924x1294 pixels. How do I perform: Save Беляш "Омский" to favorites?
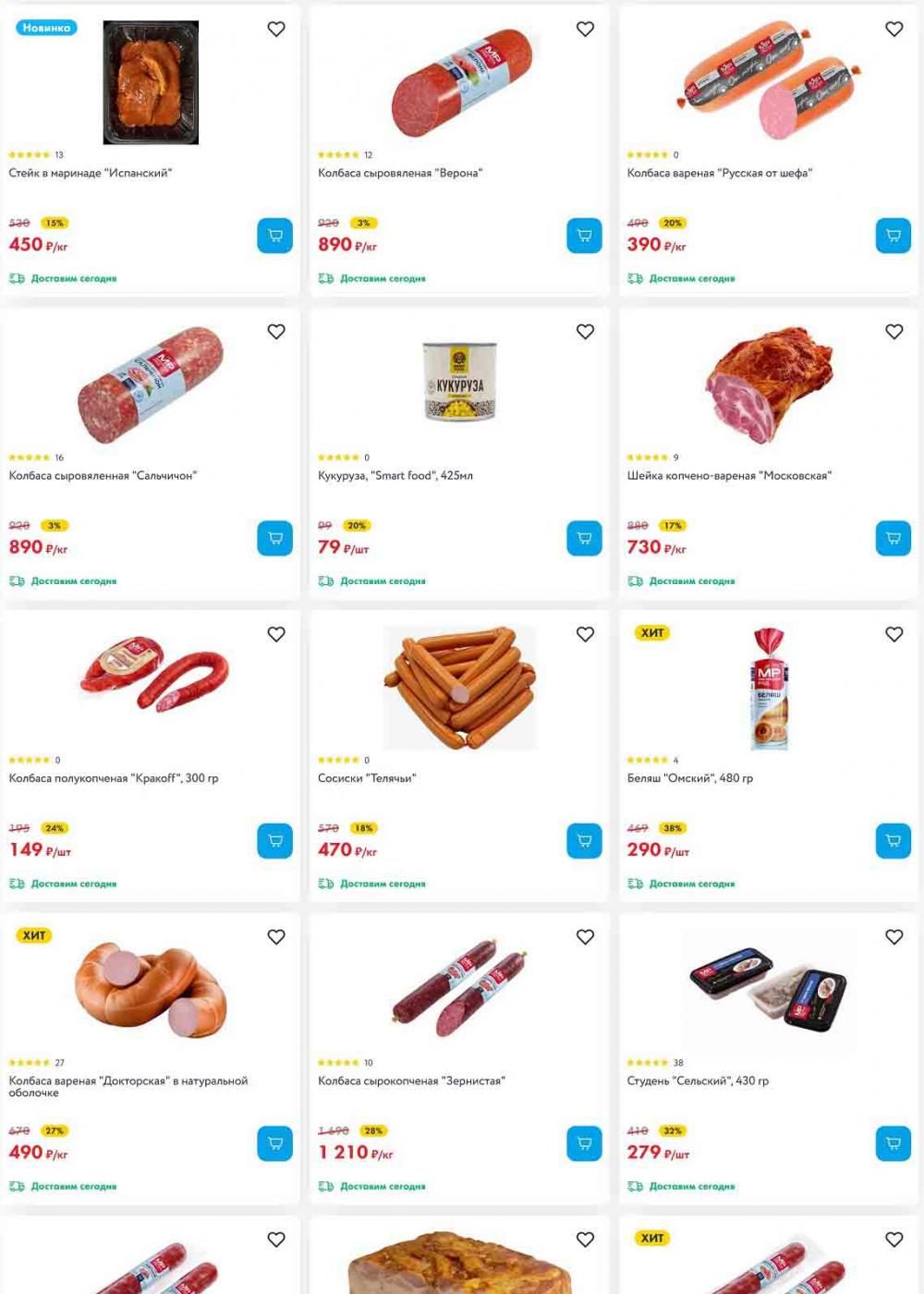pos(894,635)
